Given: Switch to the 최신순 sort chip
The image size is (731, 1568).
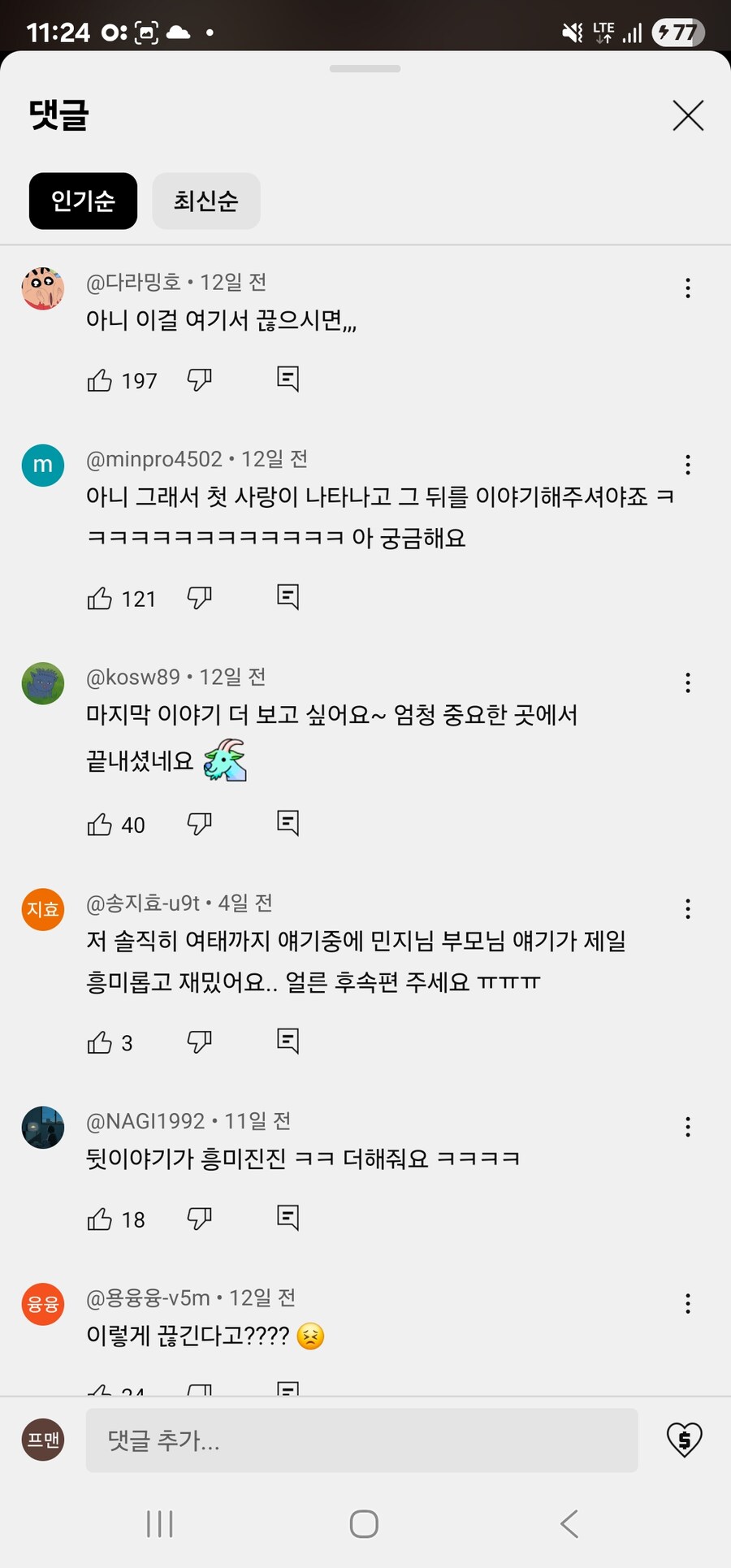Looking at the screenshot, I should [x=205, y=201].
